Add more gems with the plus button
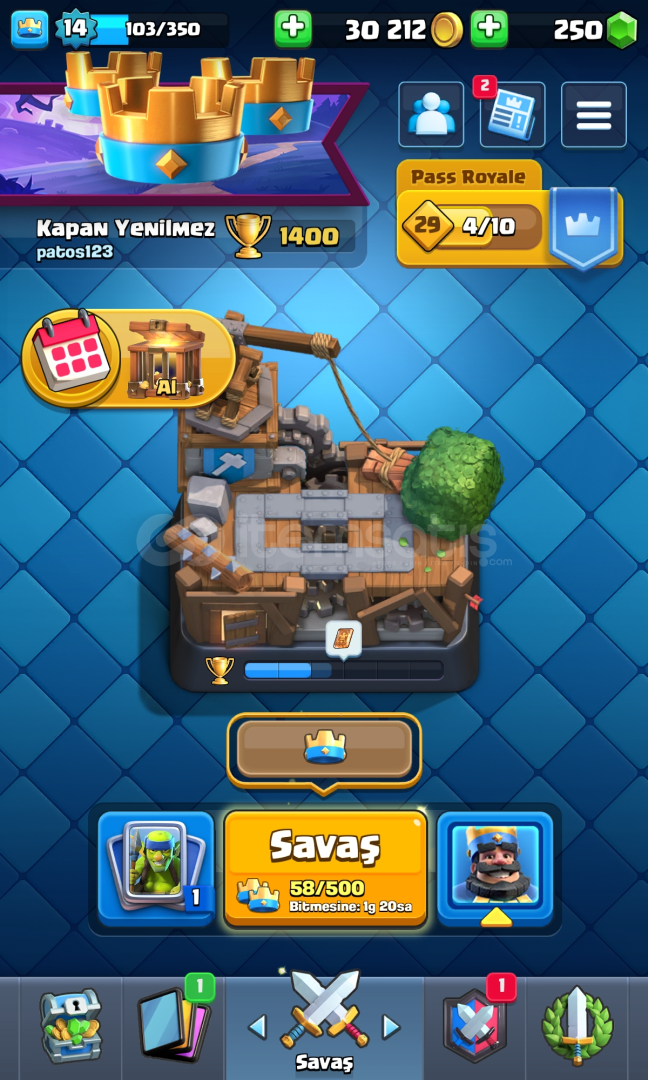648x1080 pixels. [x=489, y=29]
